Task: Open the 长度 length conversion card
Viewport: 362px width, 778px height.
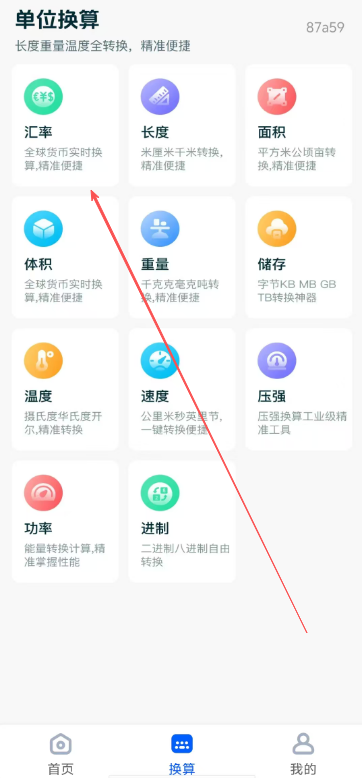Action: click(182, 125)
